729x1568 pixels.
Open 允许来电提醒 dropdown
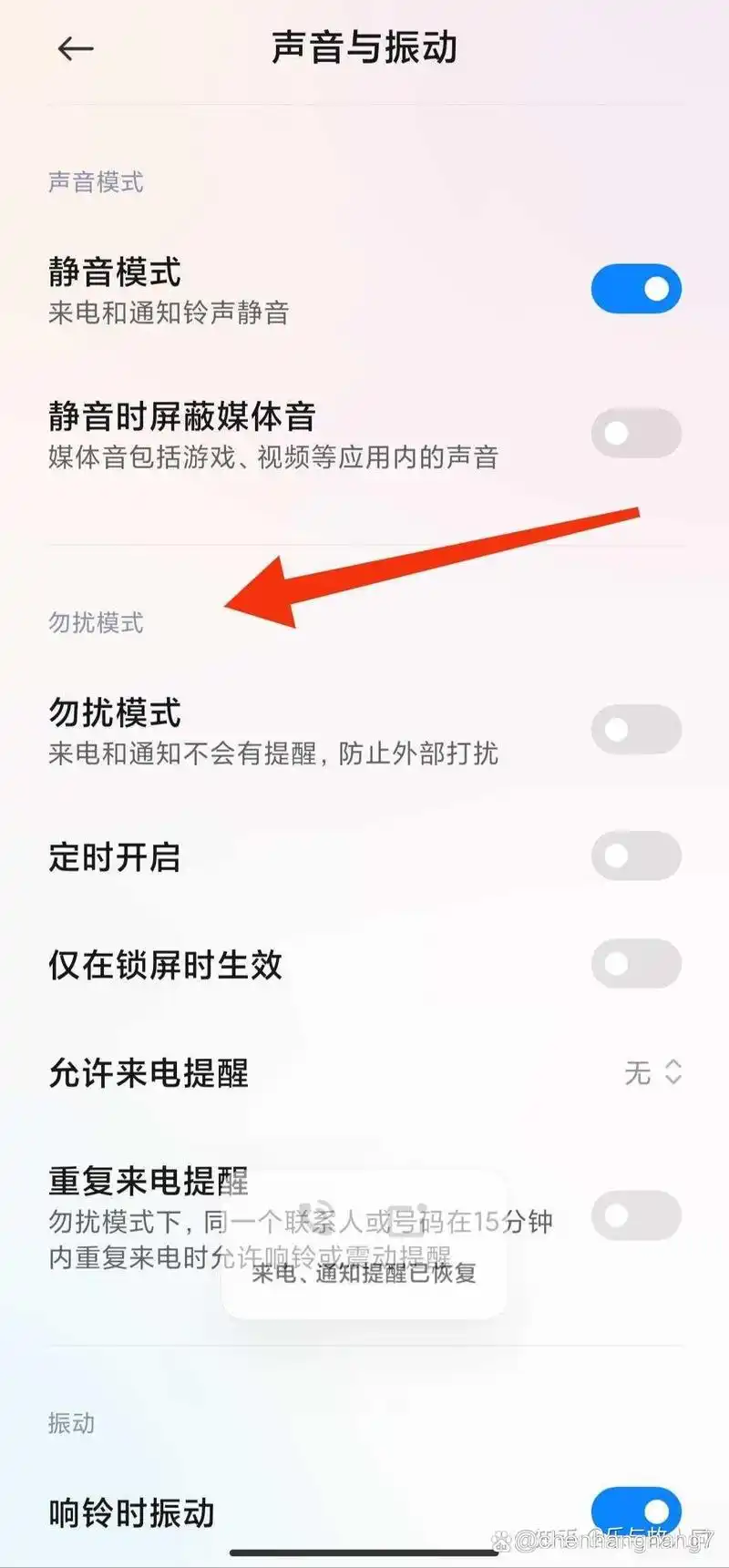pos(652,1072)
